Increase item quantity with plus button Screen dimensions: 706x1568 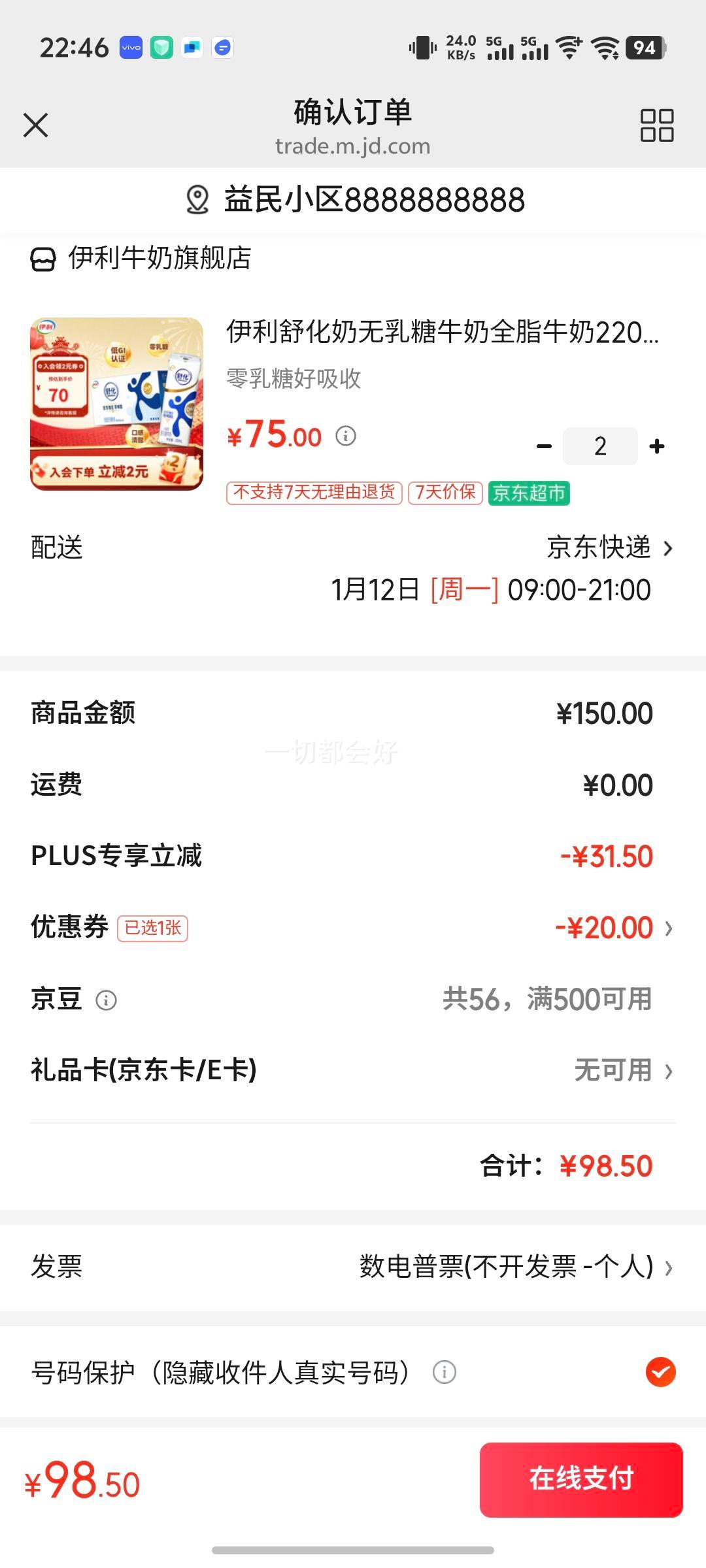tap(656, 446)
